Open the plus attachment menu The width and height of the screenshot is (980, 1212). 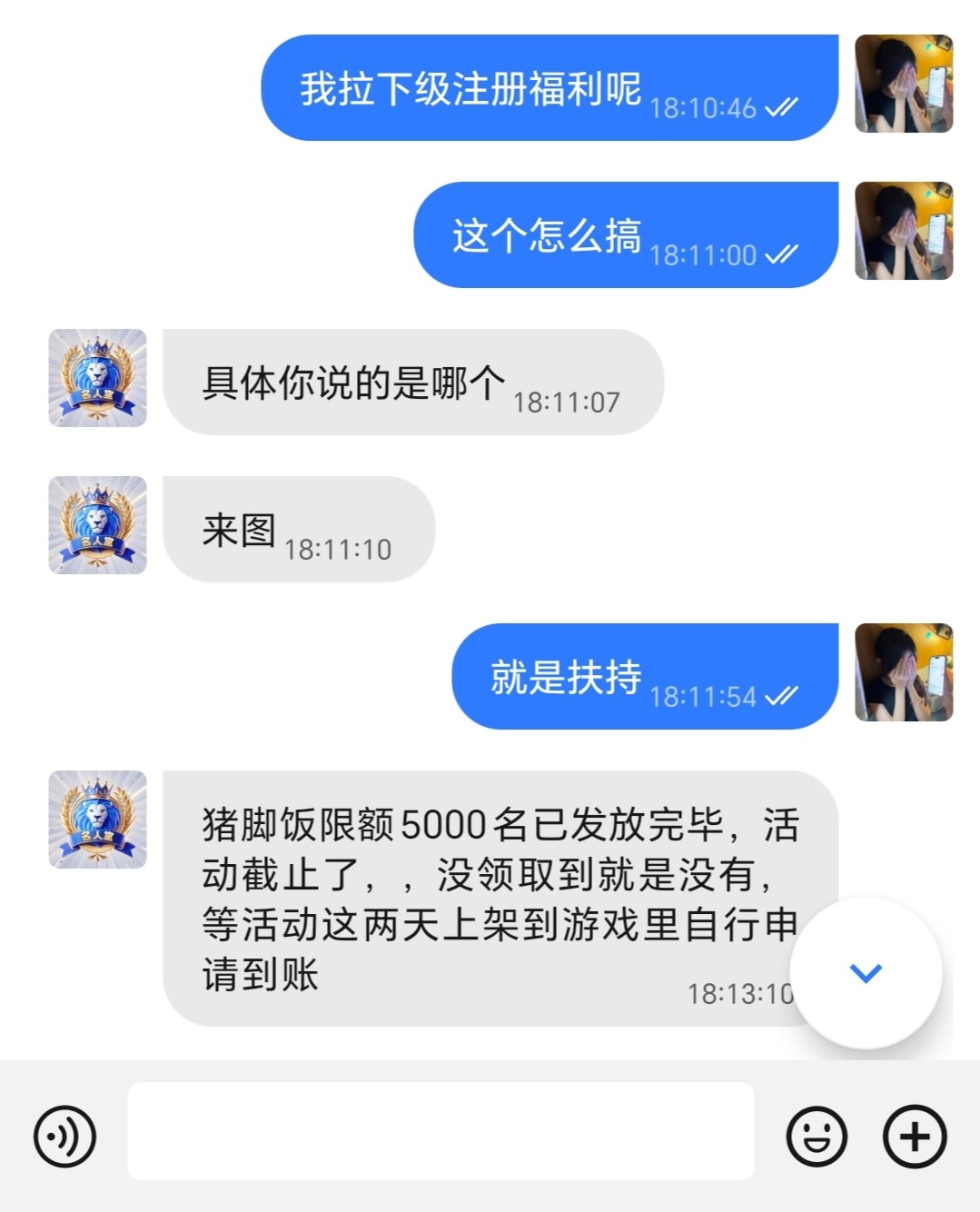[915, 1136]
